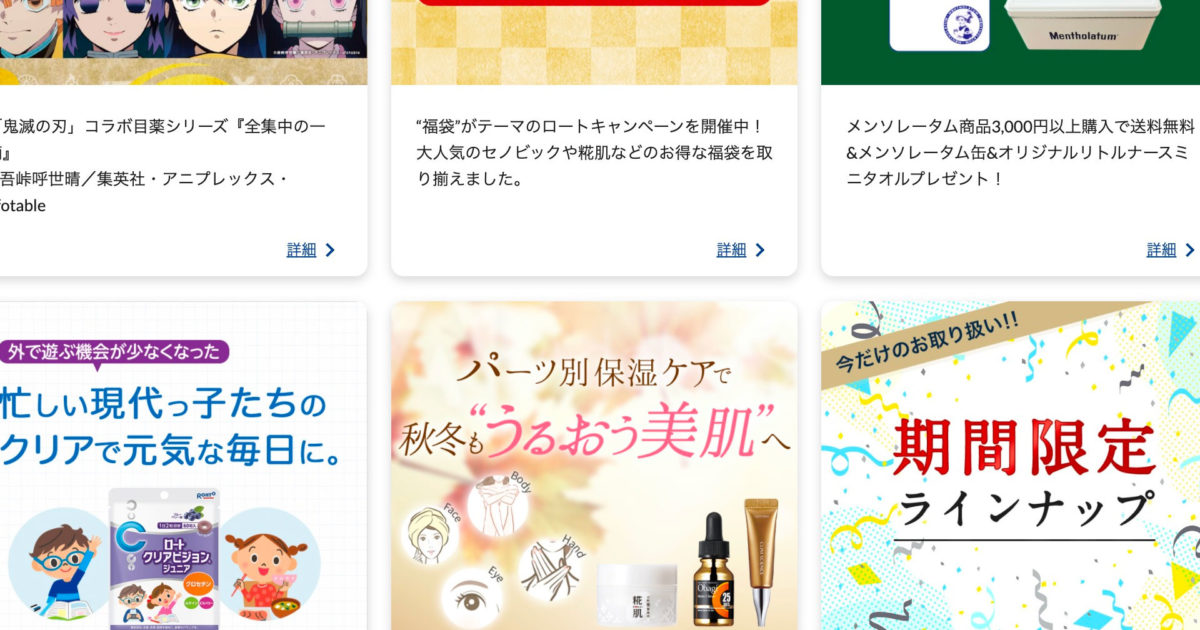Open 詳細 link under 鬼滅の刃 collaboration card

point(302,250)
